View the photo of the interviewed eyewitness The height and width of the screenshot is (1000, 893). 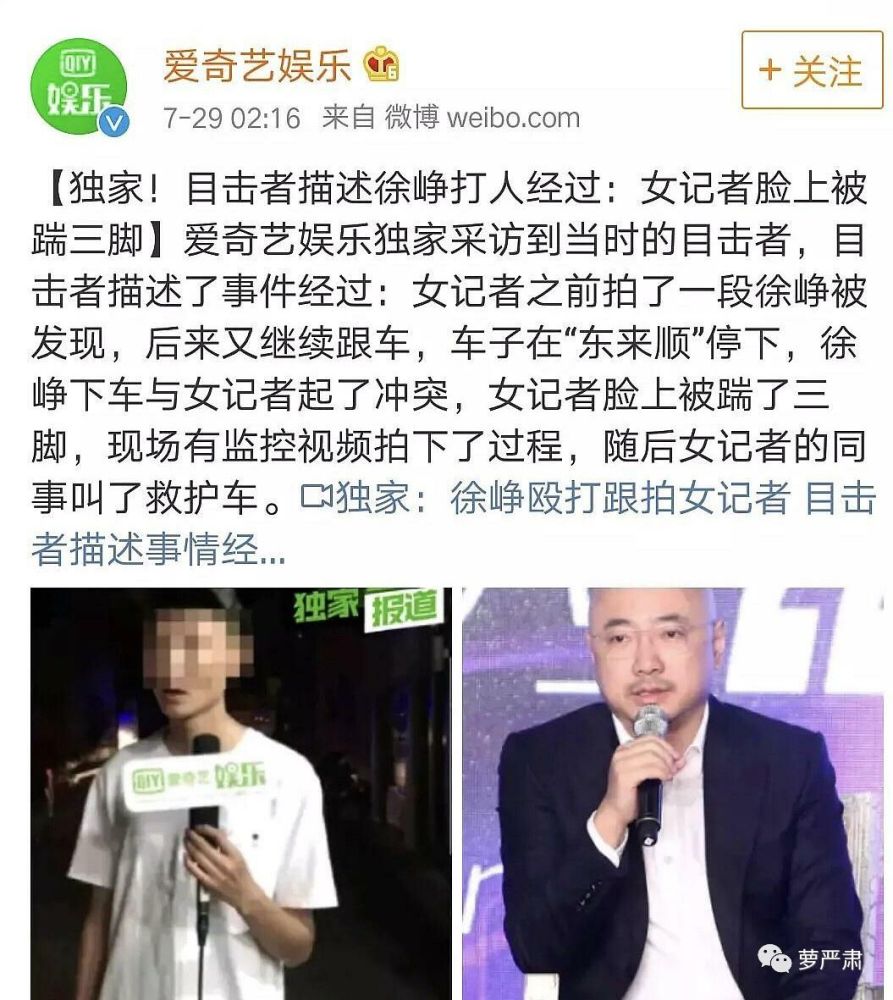pyautogui.click(x=241, y=793)
